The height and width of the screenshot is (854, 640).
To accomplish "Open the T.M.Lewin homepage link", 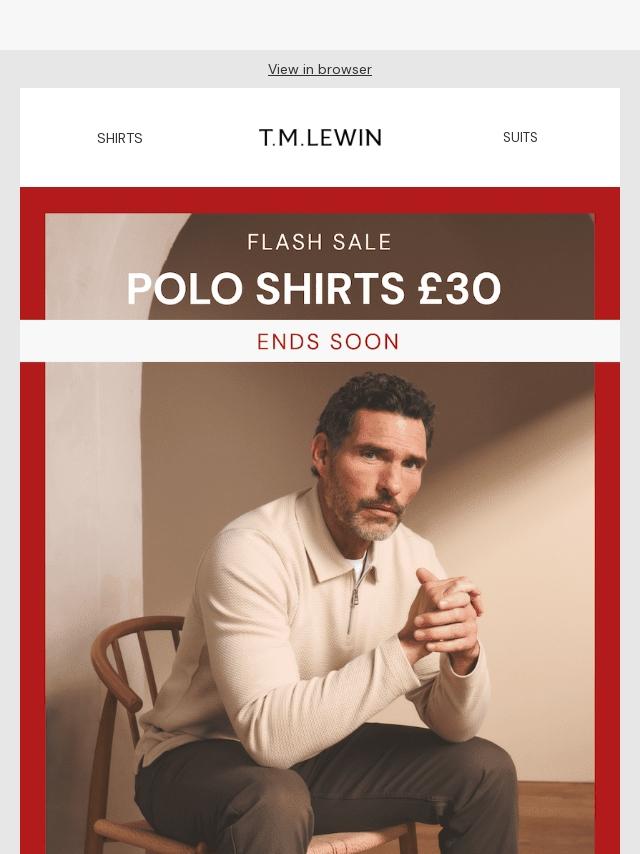I will coord(320,138).
